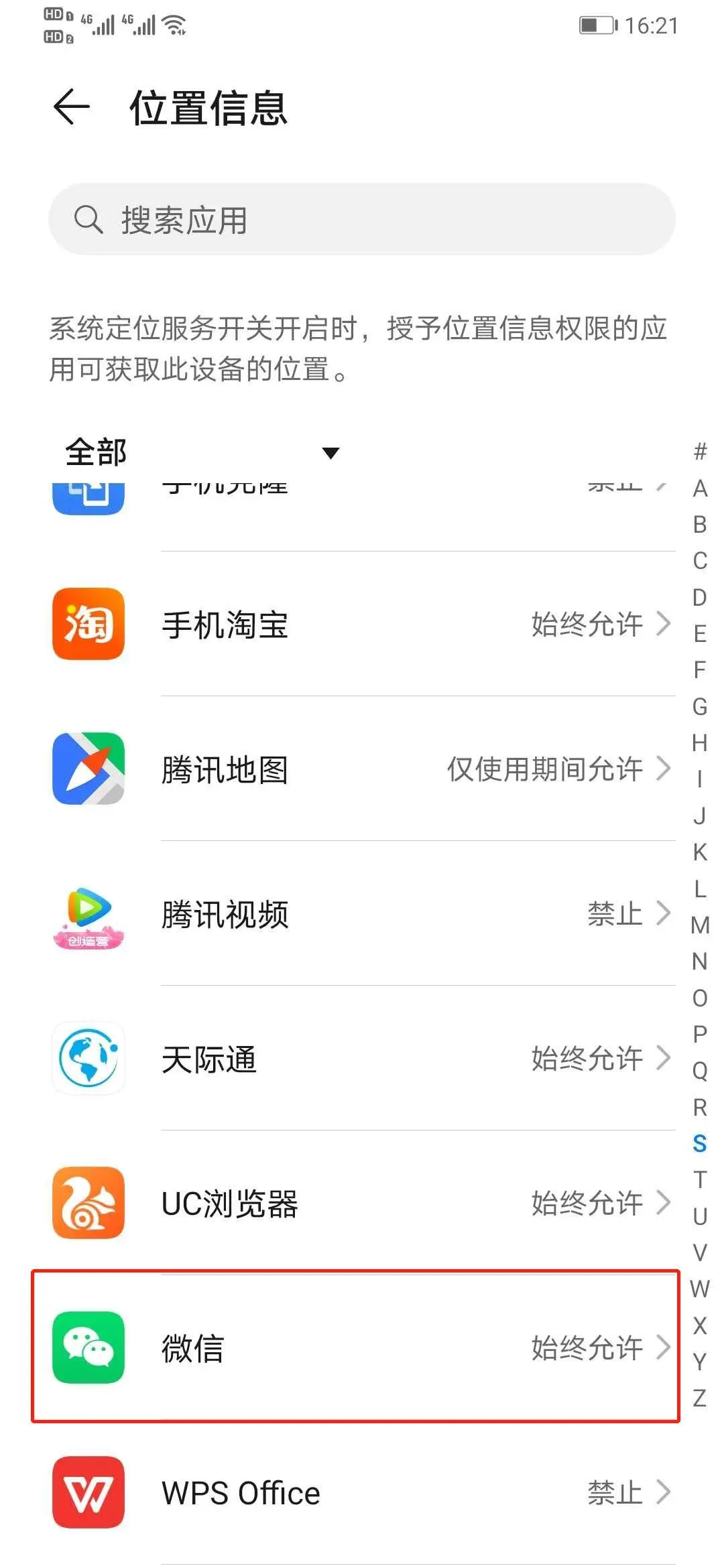This screenshot has height=1568, width=724.
Task: Open 天际通 location permission
Action: click(x=362, y=1059)
